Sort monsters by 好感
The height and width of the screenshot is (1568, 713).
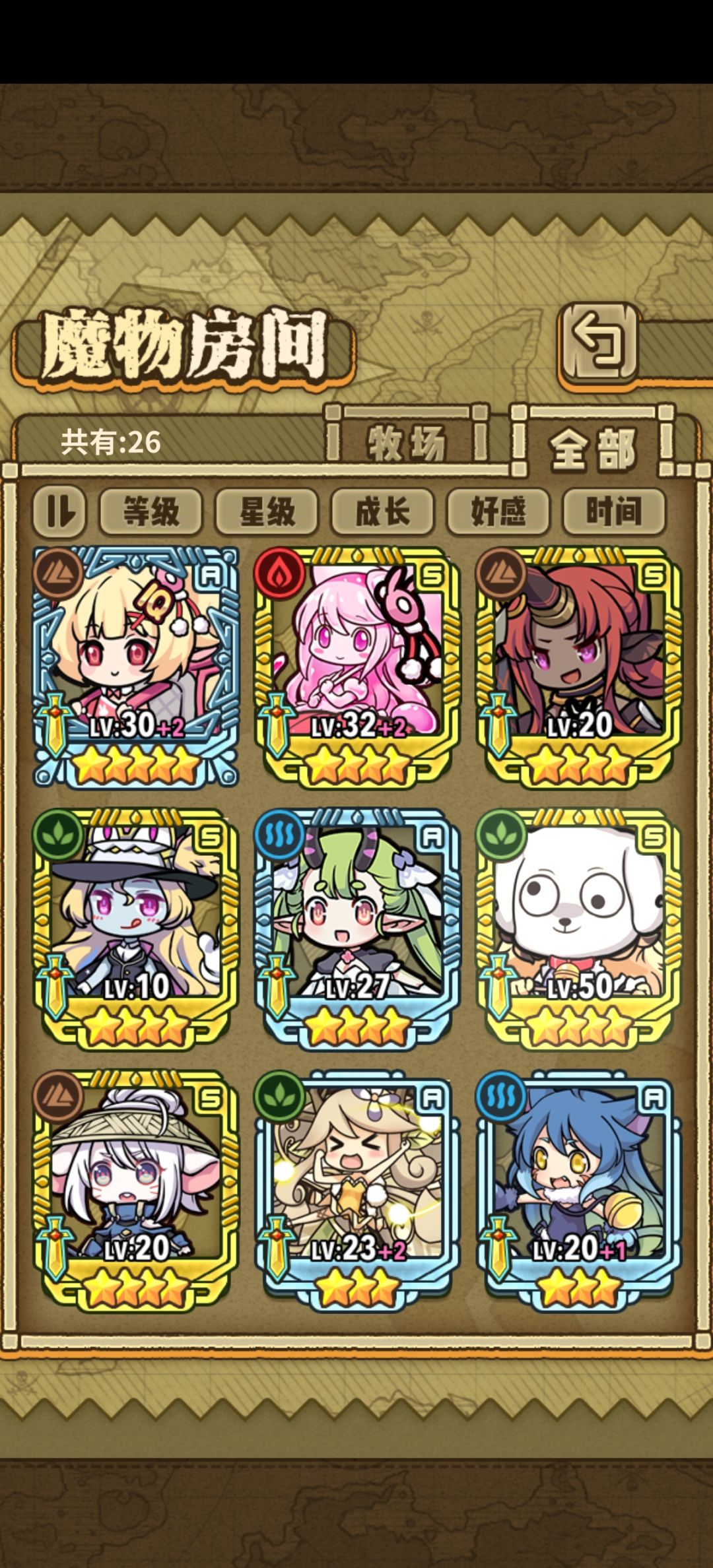(x=498, y=511)
